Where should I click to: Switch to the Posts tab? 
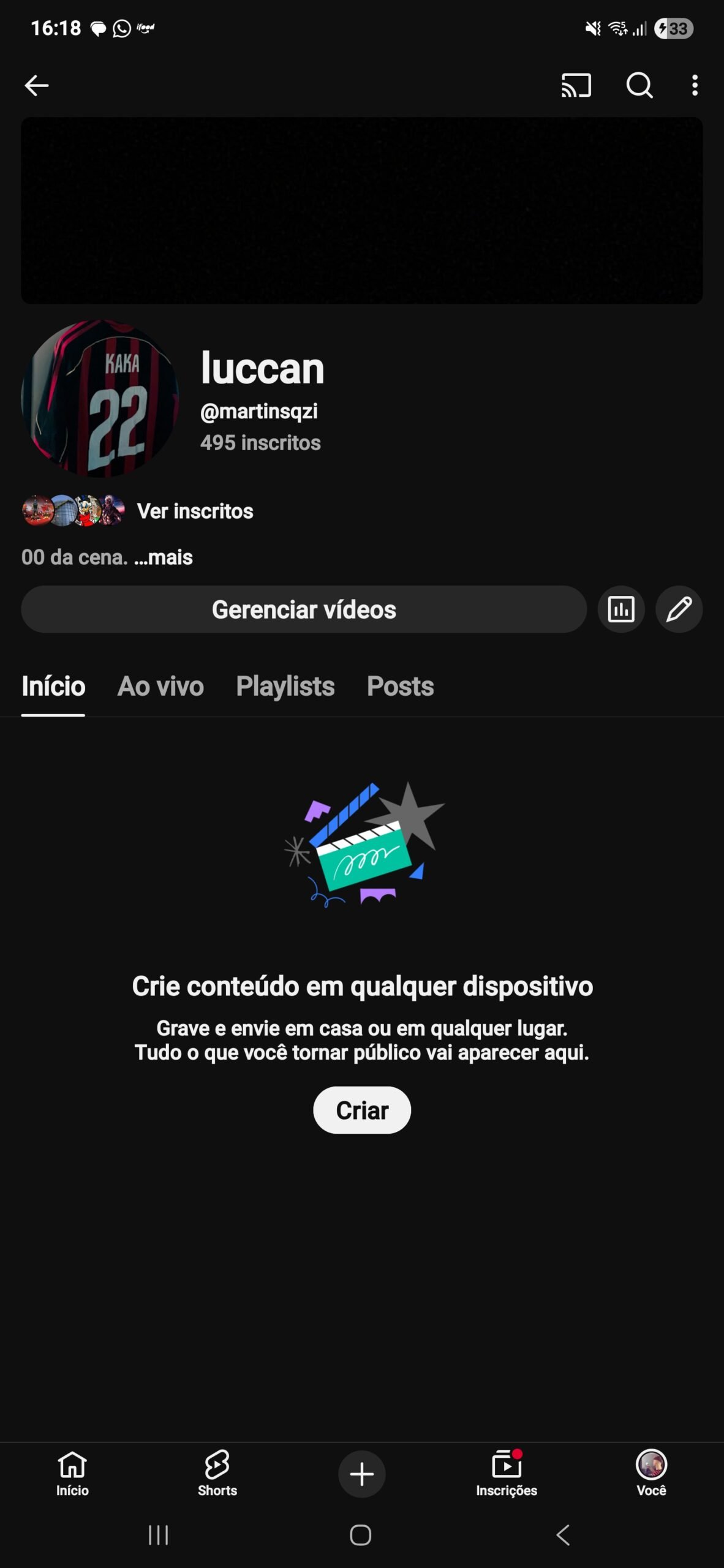pyautogui.click(x=400, y=686)
